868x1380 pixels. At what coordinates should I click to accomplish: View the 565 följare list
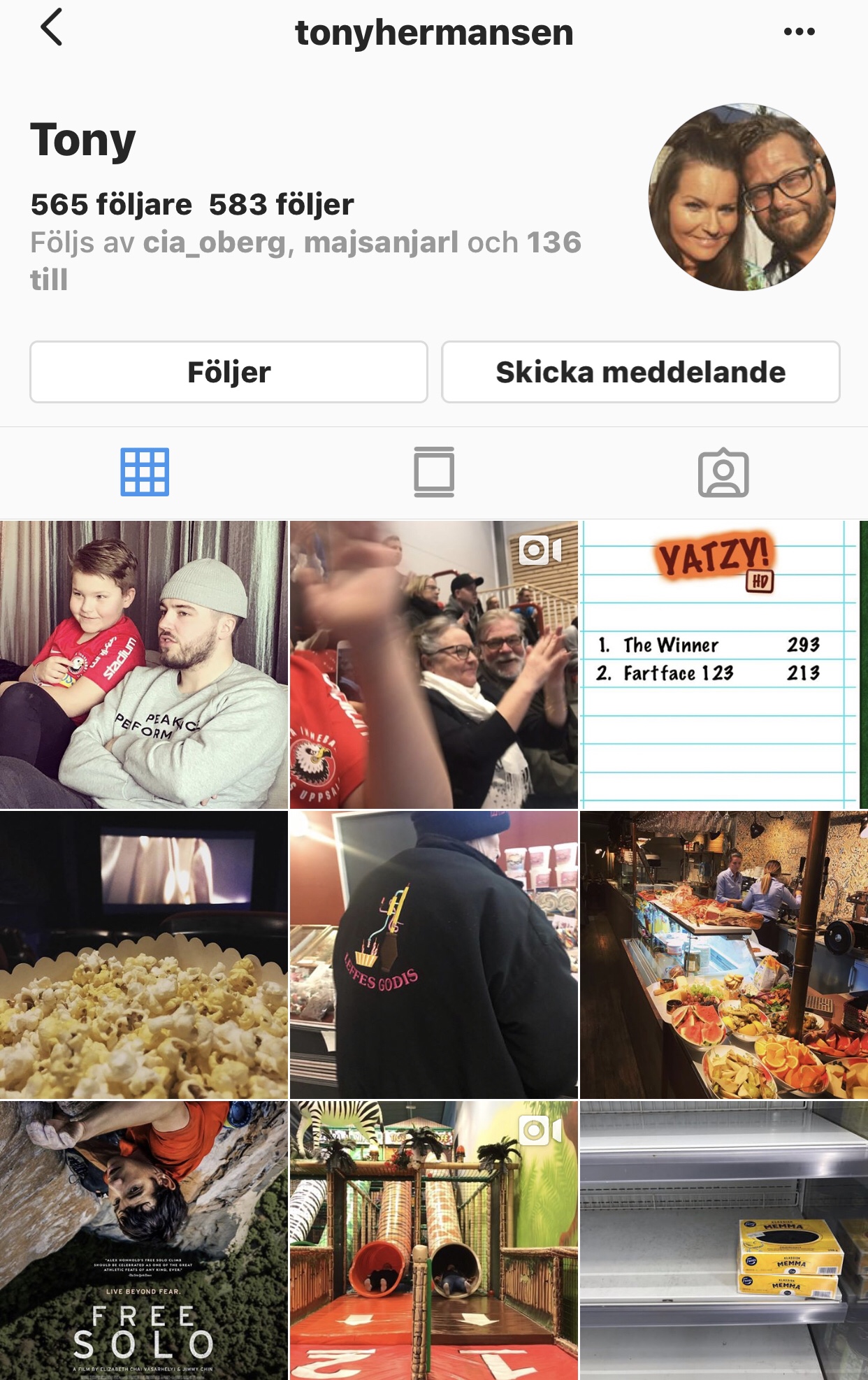[111, 205]
